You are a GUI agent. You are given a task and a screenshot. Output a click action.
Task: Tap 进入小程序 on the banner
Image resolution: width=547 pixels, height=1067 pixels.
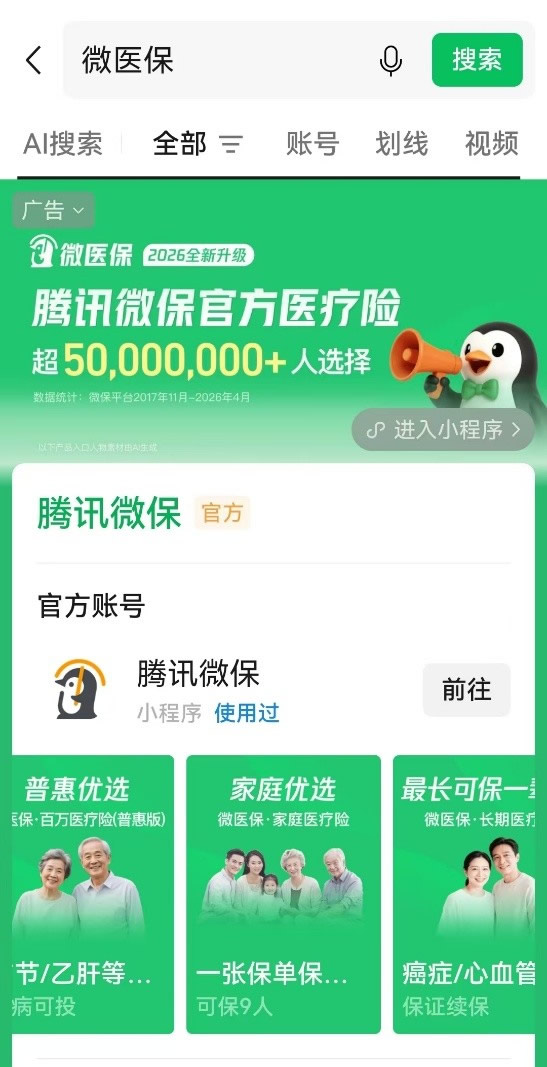click(x=443, y=429)
